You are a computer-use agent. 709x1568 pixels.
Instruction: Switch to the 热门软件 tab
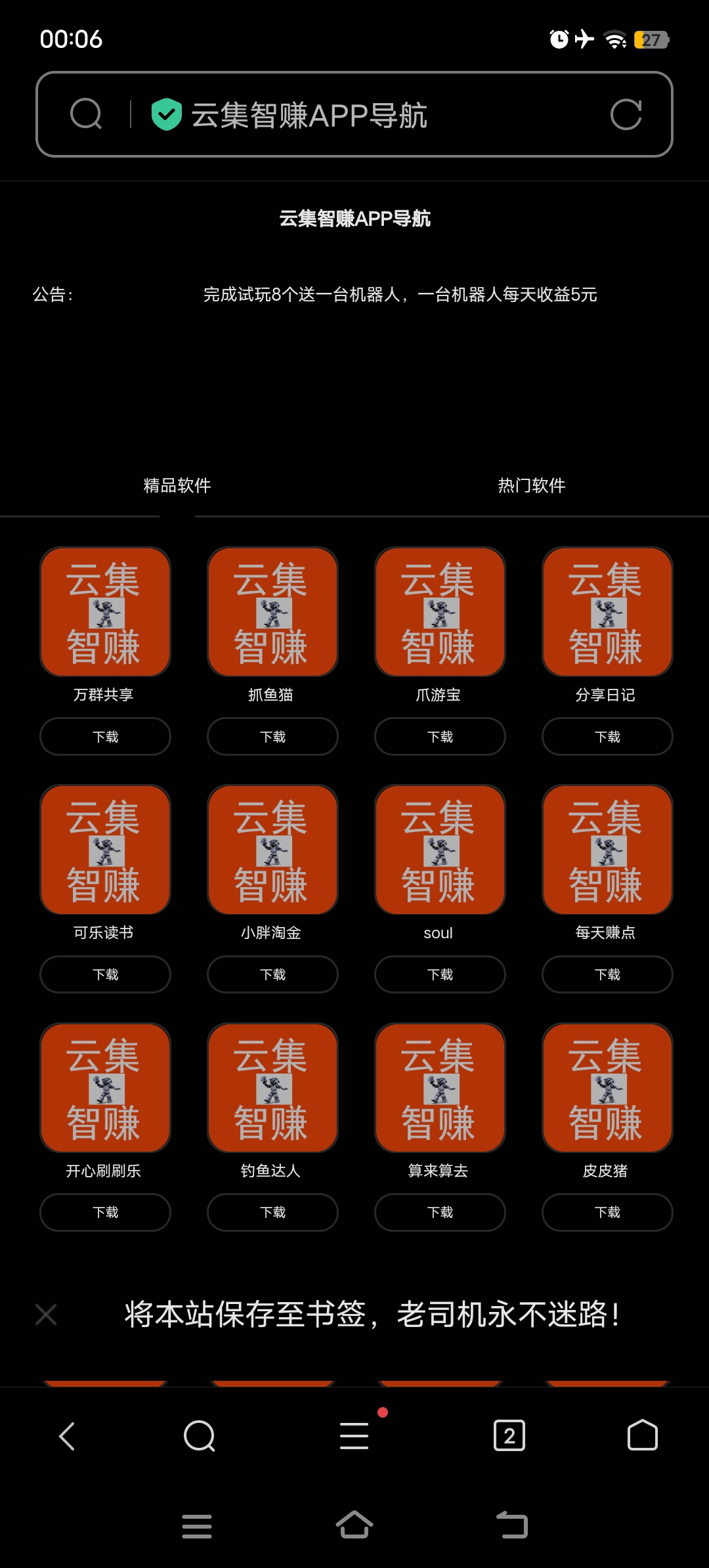click(531, 485)
